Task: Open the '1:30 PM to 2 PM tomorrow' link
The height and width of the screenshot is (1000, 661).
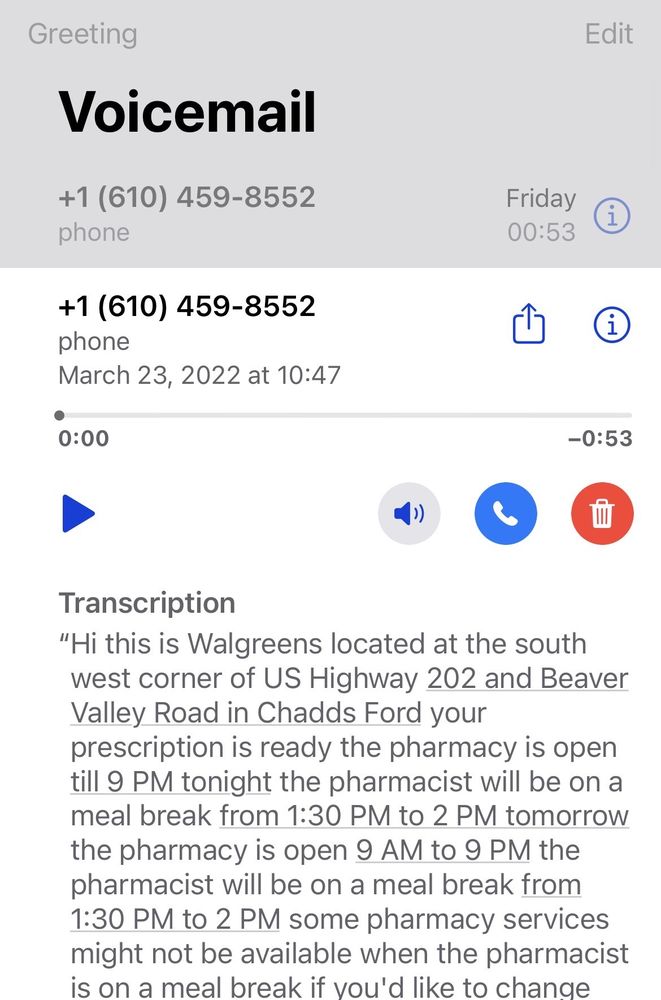Action: 424,815
